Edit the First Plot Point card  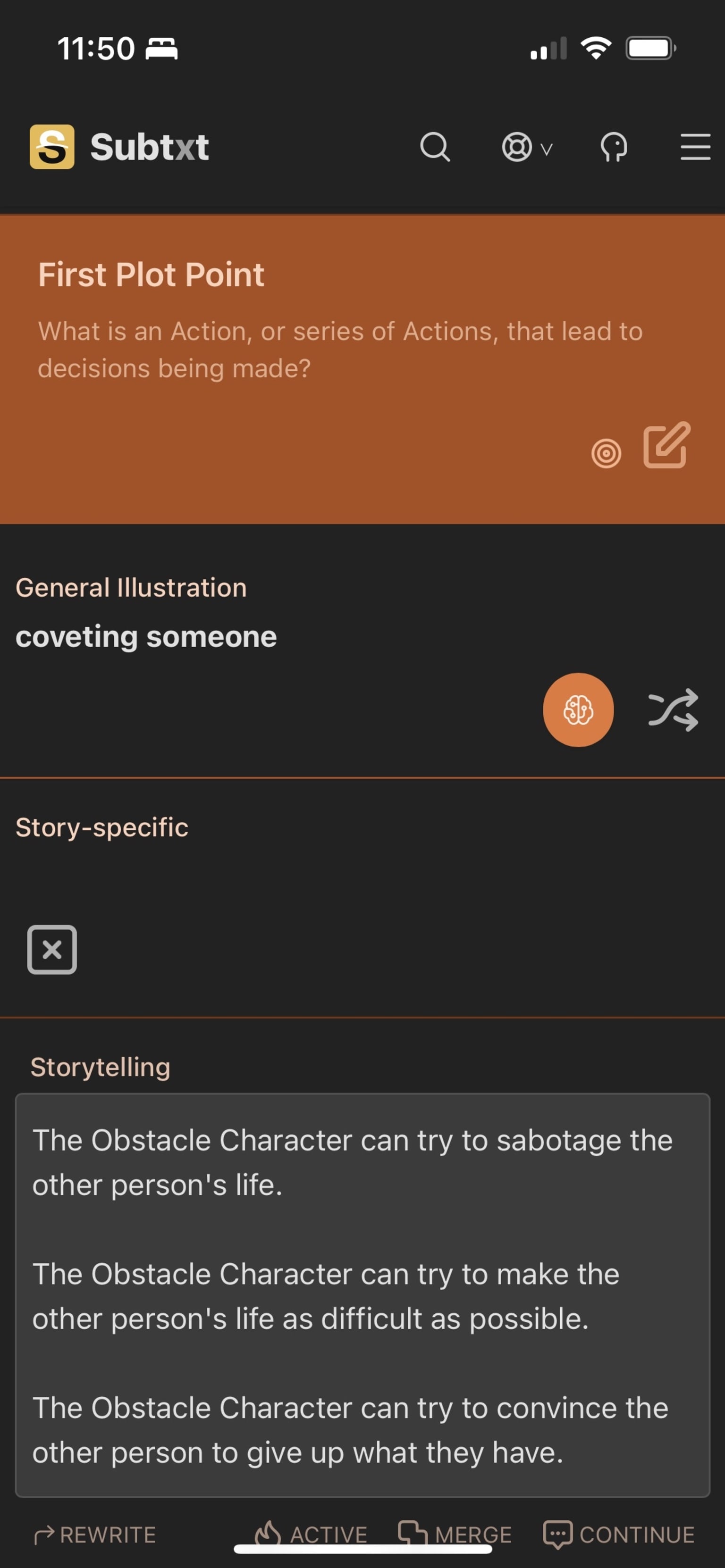point(667,445)
